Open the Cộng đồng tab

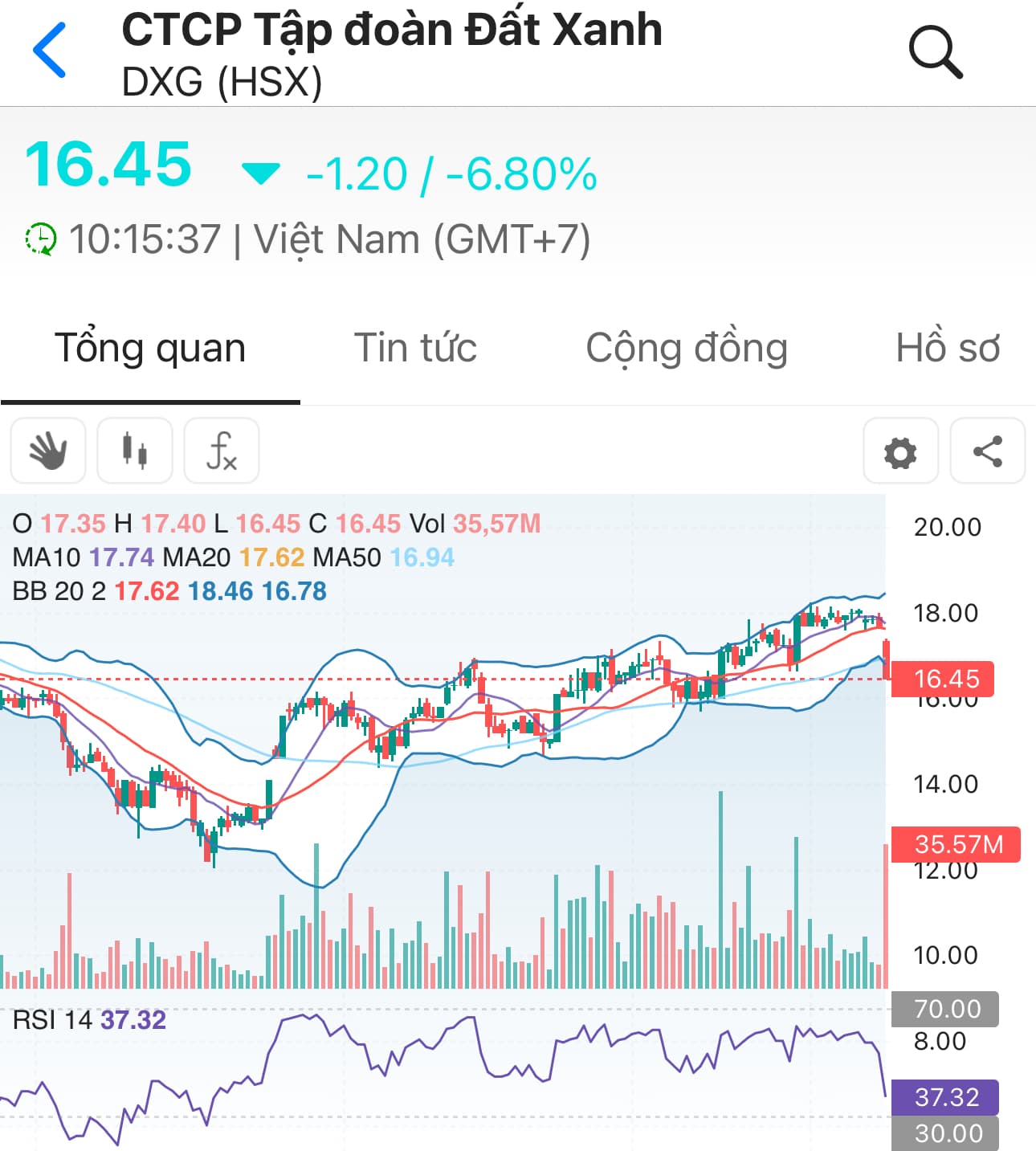(687, 349)
